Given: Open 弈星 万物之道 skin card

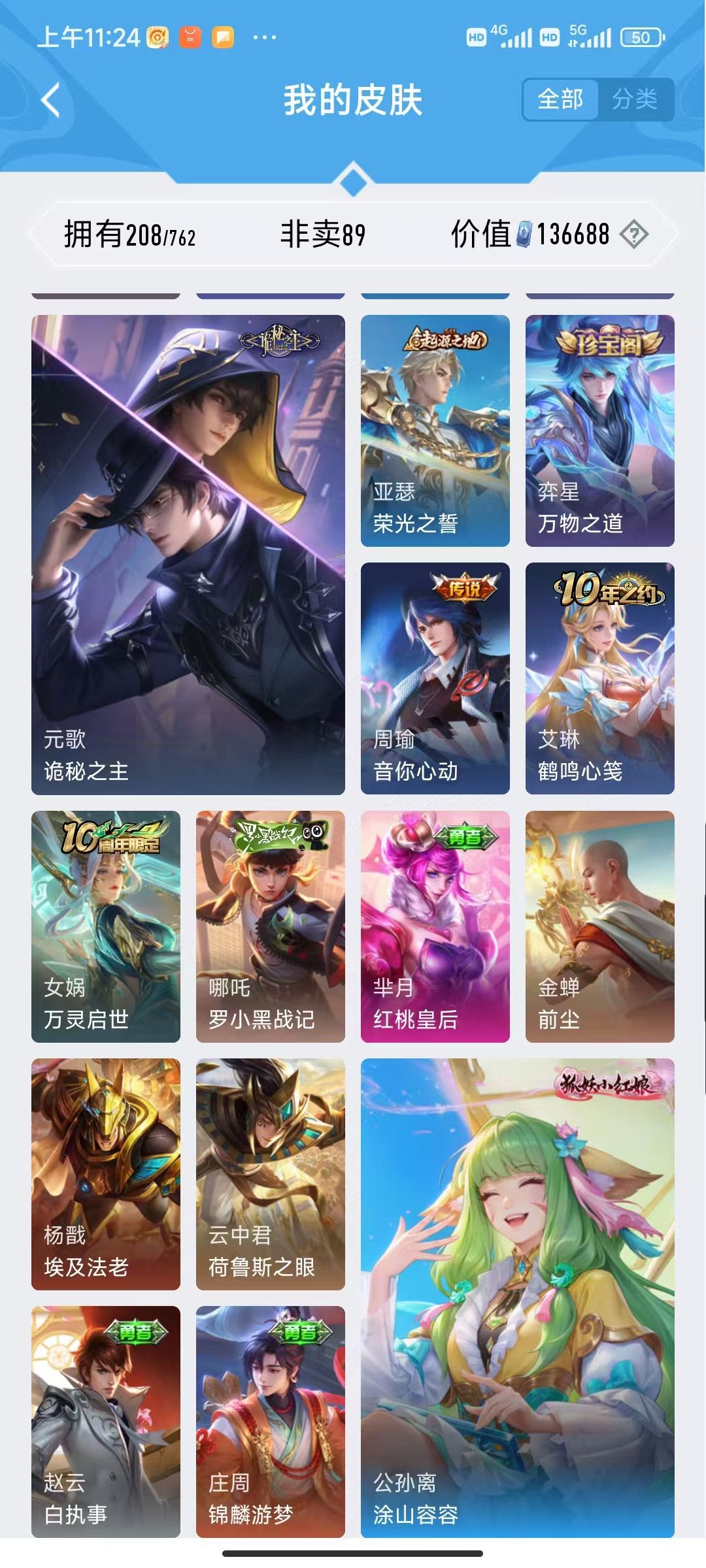Looking at the screenshot, I should point(599,431).
